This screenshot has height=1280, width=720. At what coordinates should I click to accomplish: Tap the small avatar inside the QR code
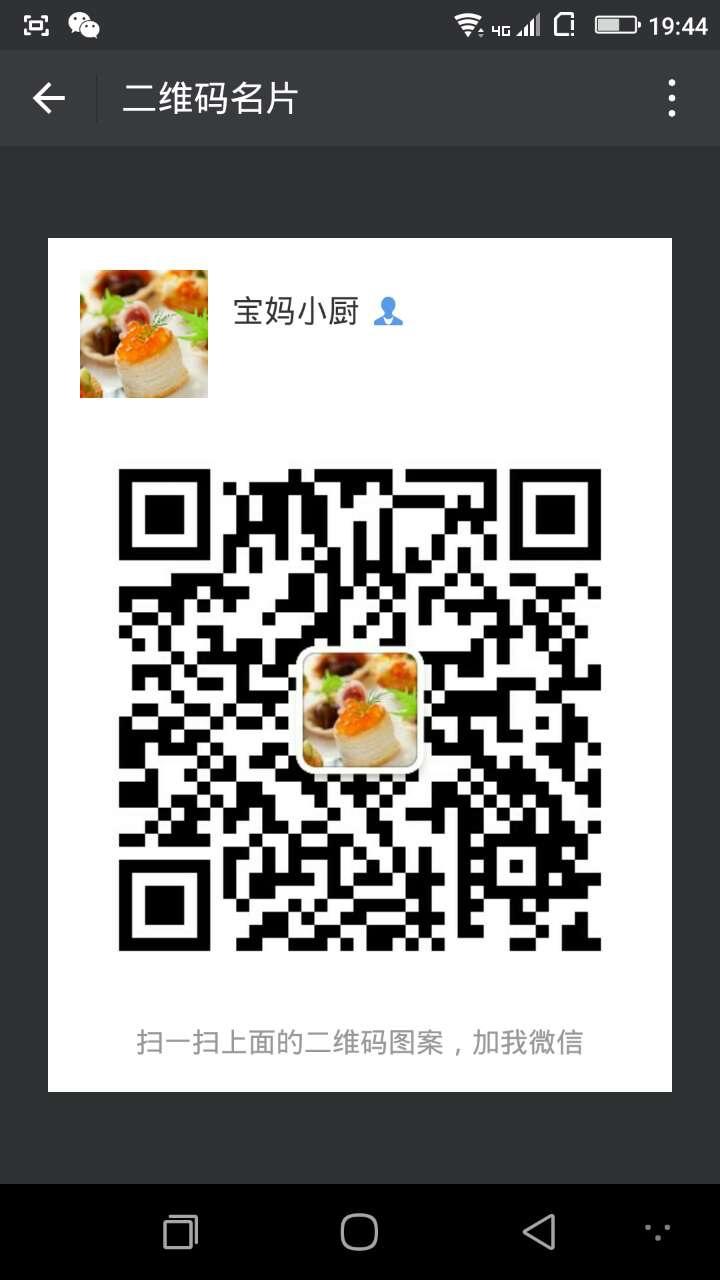[360, 710]
